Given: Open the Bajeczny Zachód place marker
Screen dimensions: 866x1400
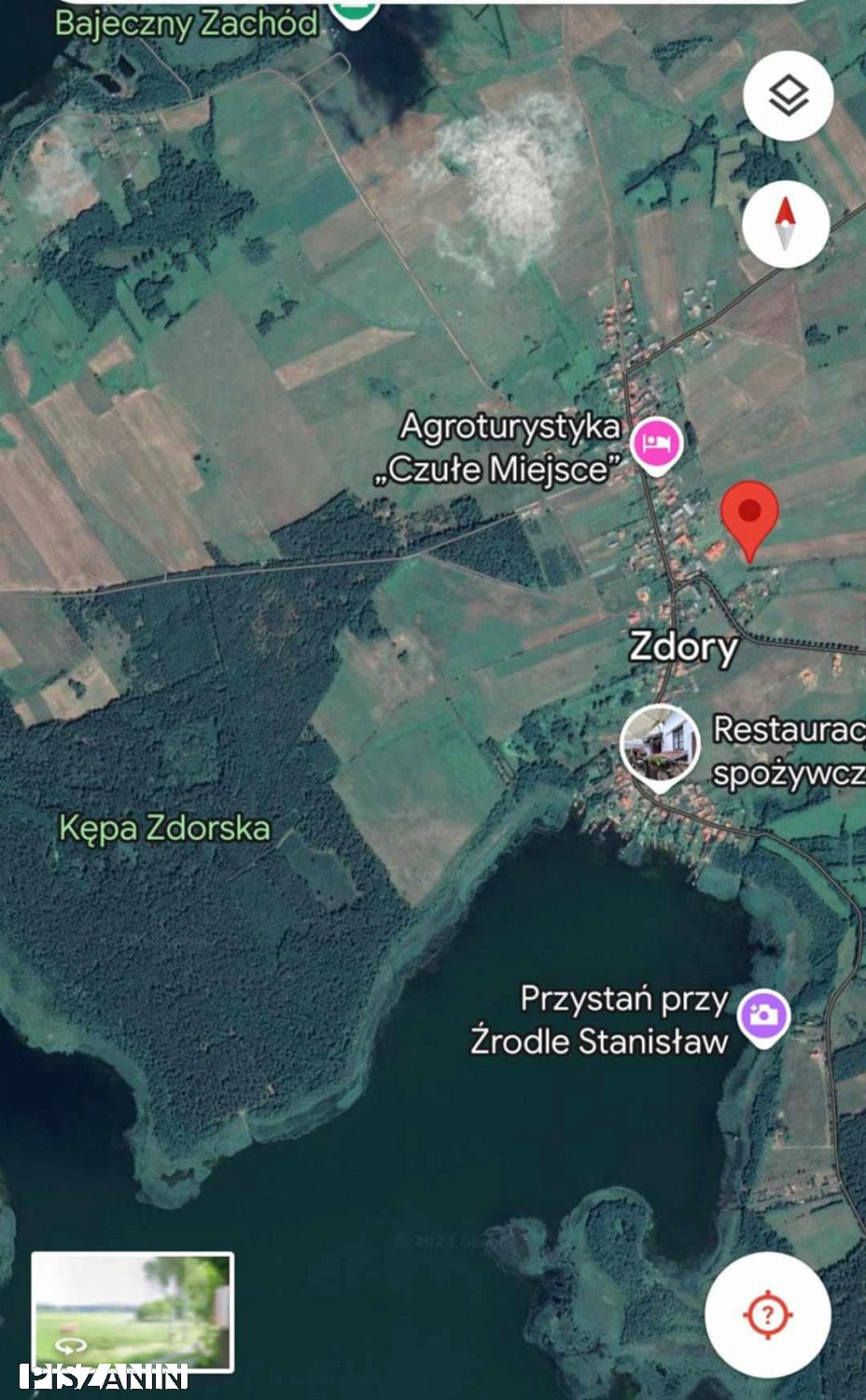Looking at the screenshot, I should 353,11.
